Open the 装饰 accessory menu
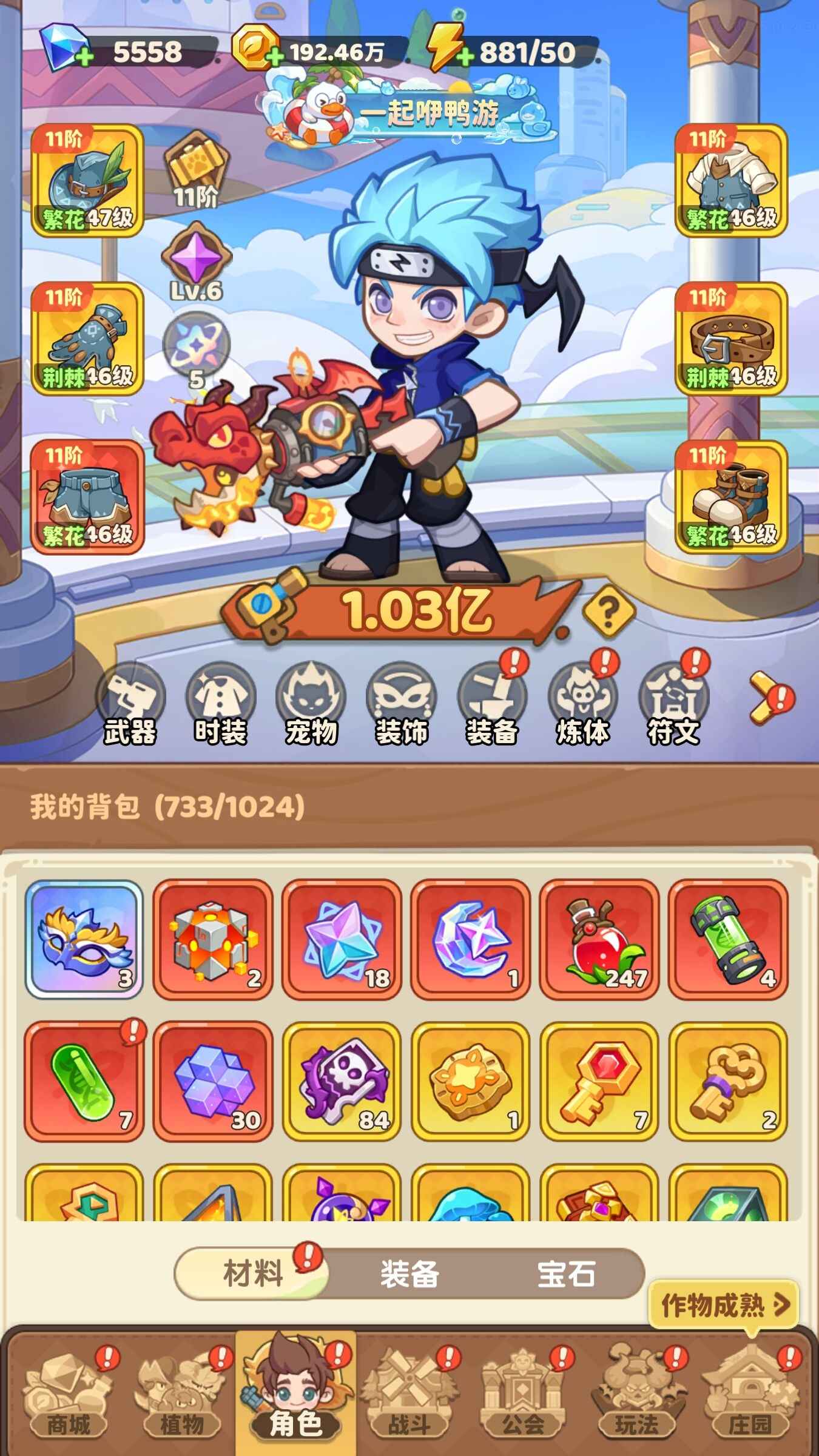819x1456 pixels. [x=401, y=704]
